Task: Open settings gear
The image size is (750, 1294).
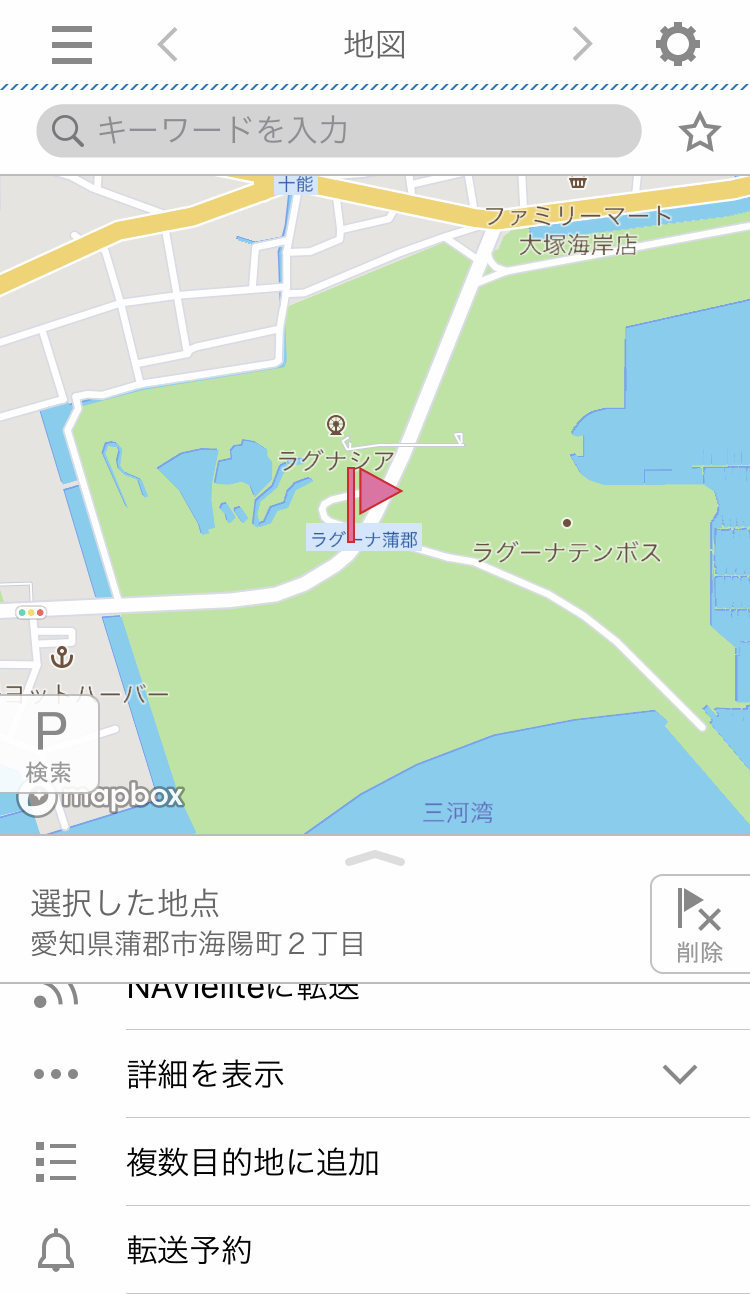Action: [677, 45]
